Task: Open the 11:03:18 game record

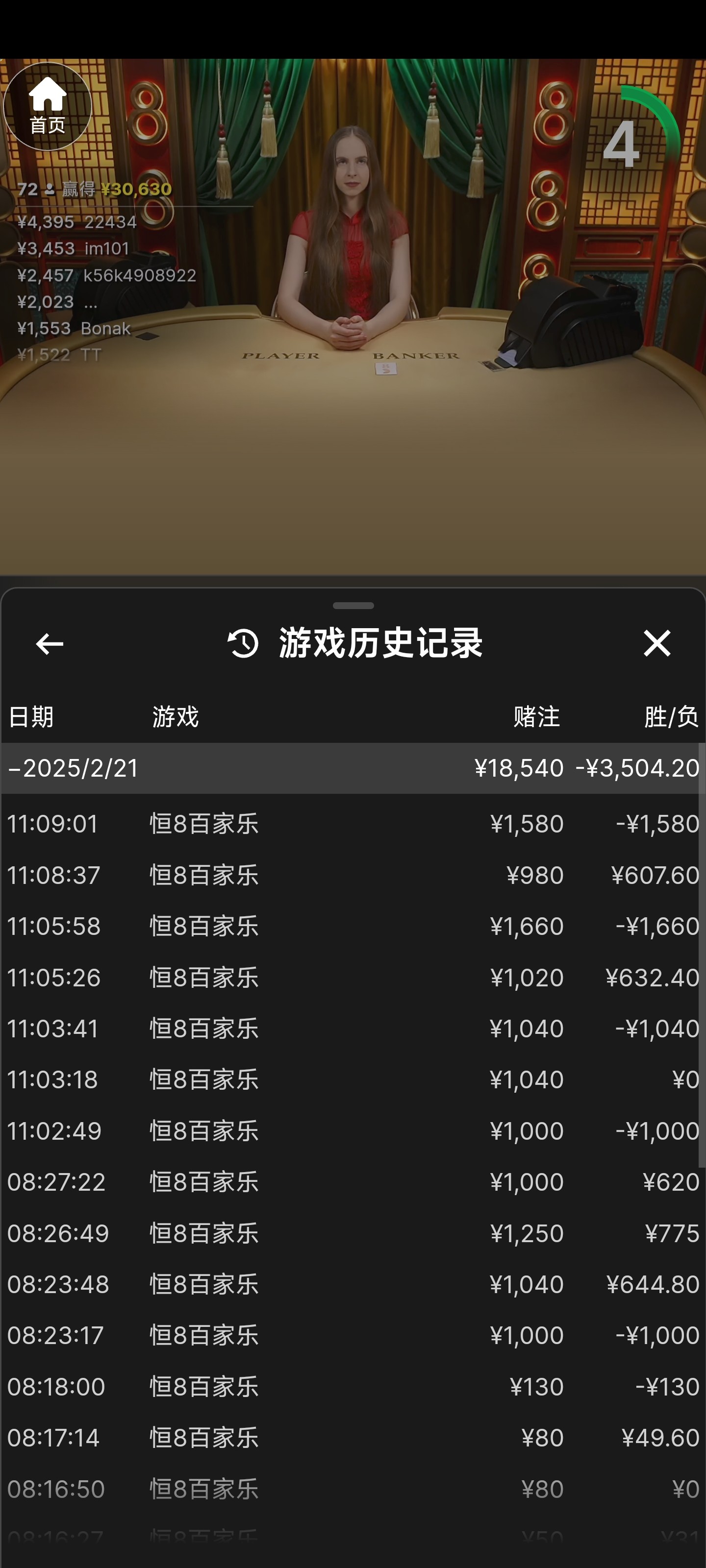Action: [353, 1080]
